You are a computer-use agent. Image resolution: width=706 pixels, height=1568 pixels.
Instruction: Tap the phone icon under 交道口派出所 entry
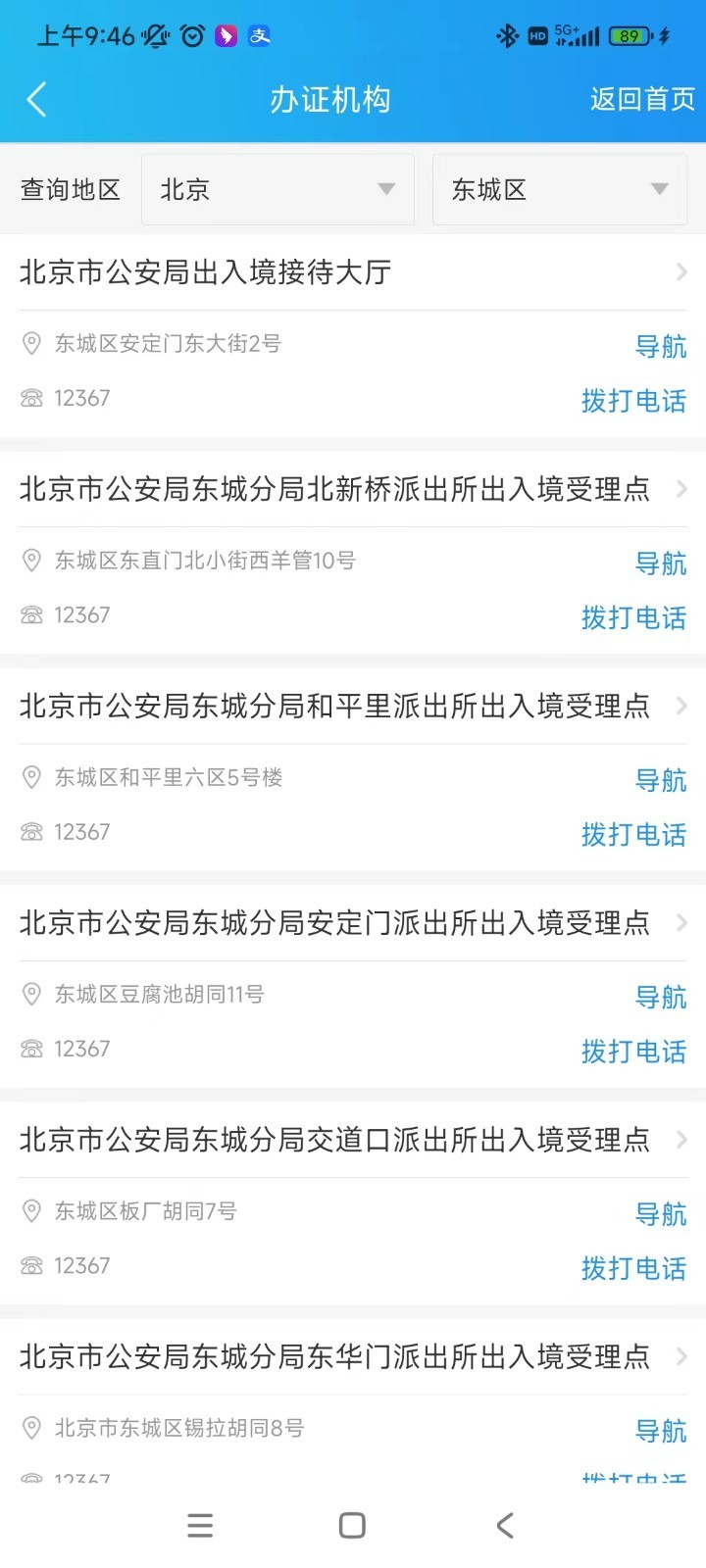(x=30, y=1265)
